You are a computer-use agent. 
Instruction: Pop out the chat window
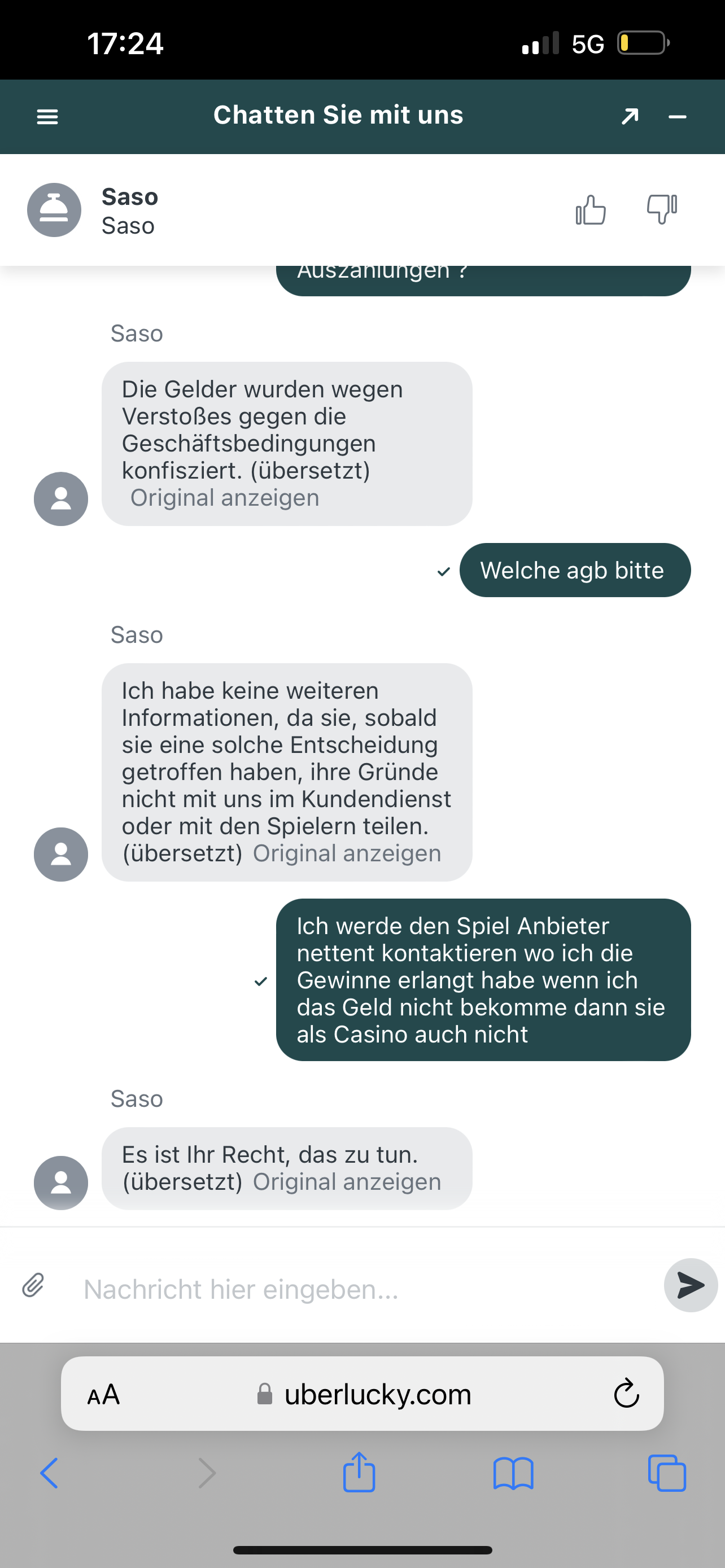coord(630,116)
